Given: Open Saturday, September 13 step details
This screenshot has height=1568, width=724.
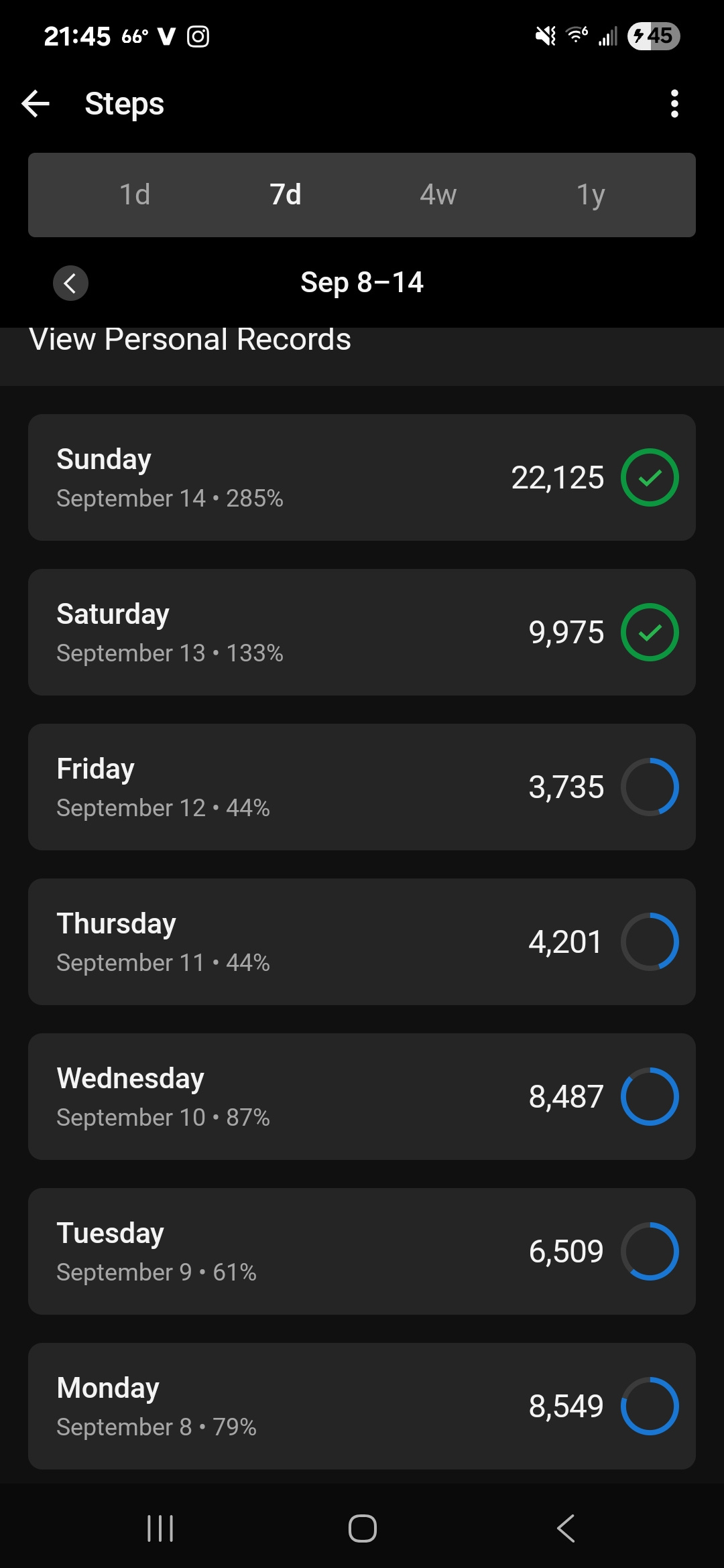Looking at the screenshot, I should click(362, 633).
